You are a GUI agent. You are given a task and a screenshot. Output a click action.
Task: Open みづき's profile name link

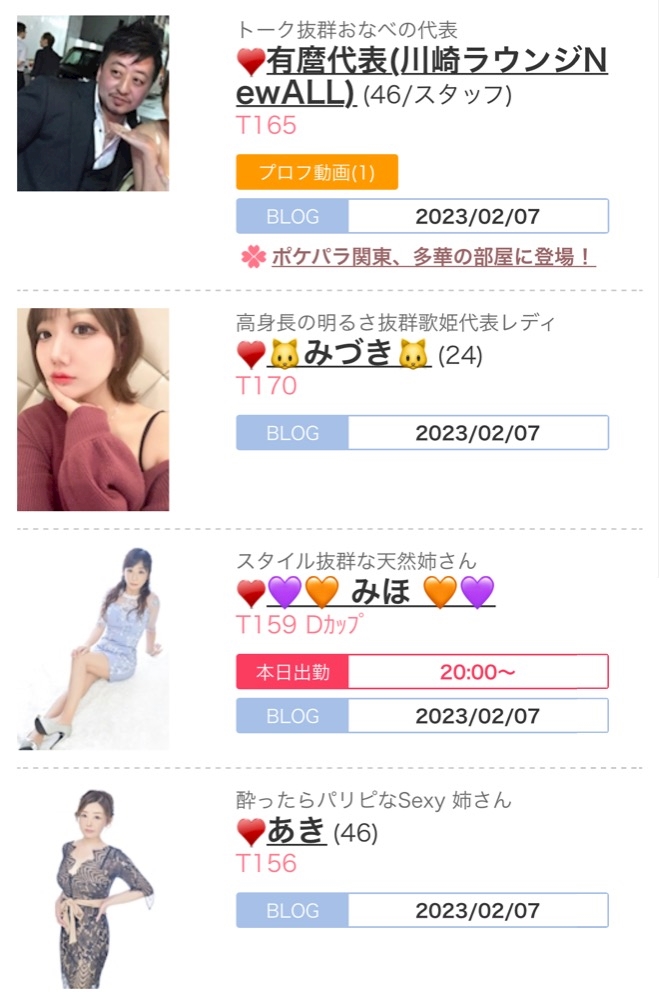point(349,353)
